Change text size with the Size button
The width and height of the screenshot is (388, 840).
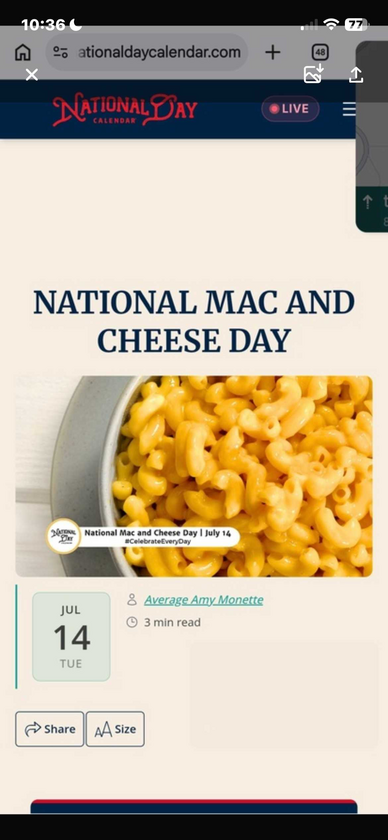coord(115,729)
